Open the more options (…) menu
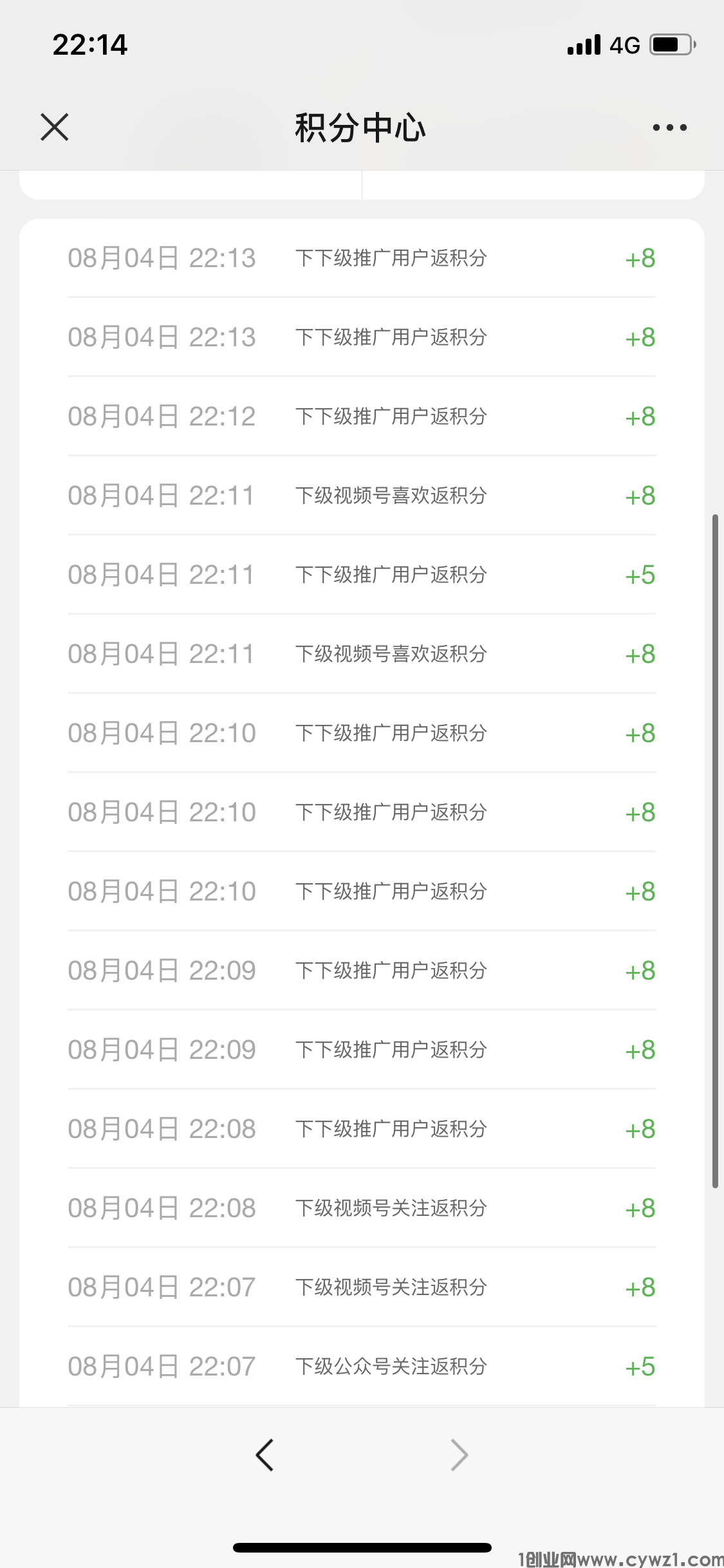Viewport: 724px width, 1568px height. tap(669, 127)
